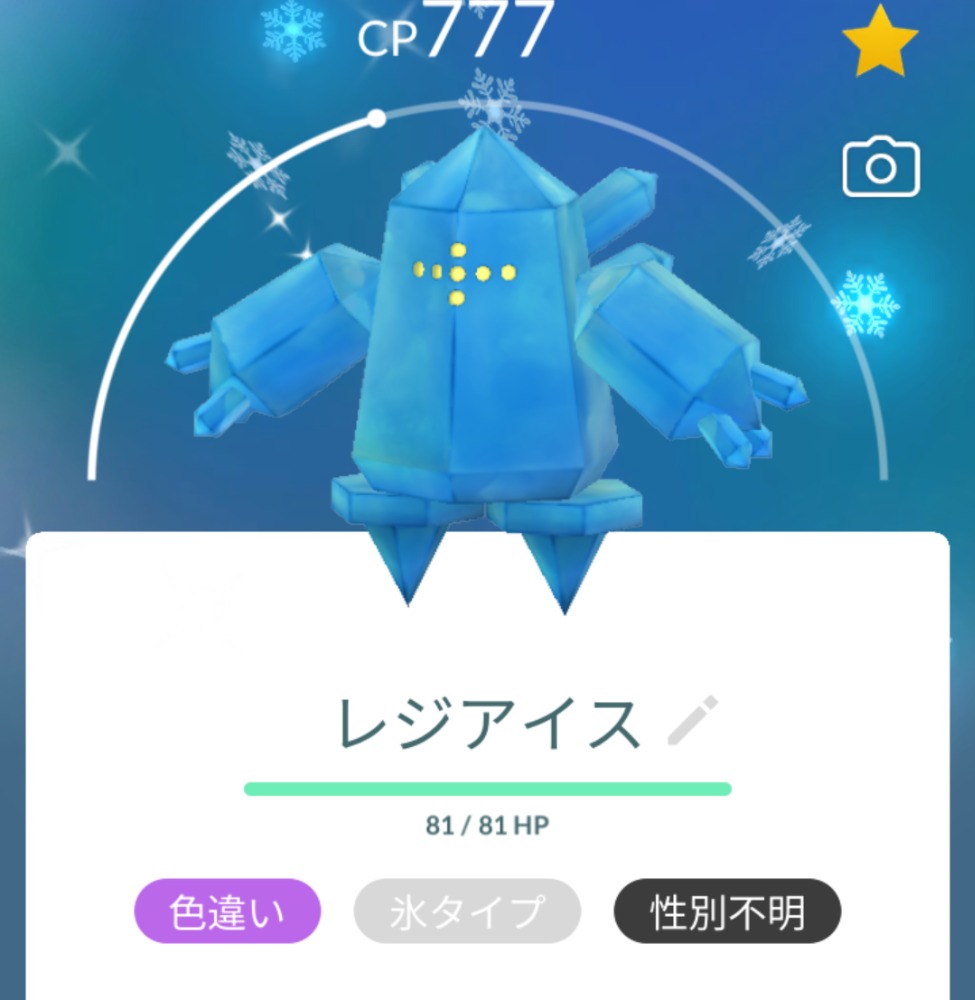Tap the 色違い tag chip
The width and height of the screenshot is (975, 1000).
(227, 911)
